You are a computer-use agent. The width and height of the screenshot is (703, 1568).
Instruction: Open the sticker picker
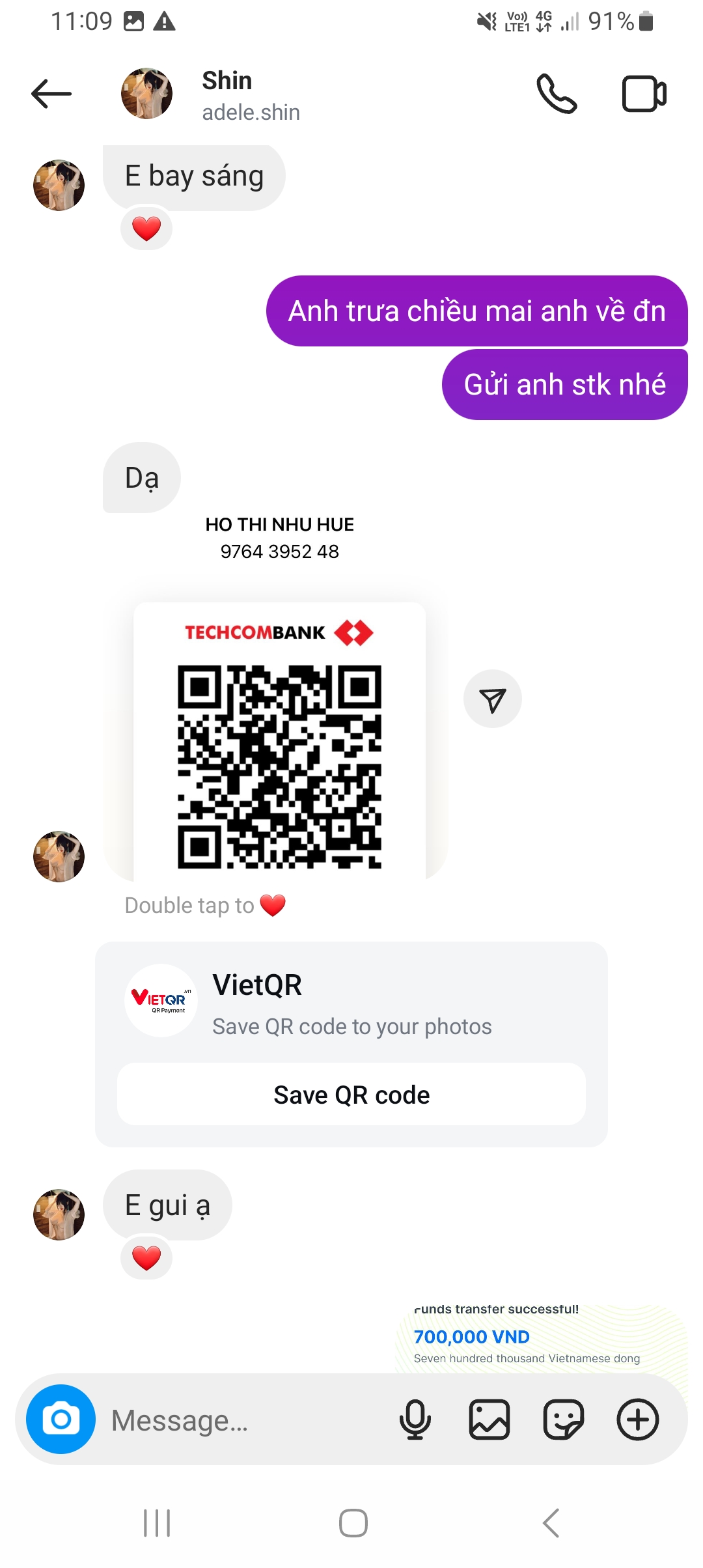tap(564, 1419)
